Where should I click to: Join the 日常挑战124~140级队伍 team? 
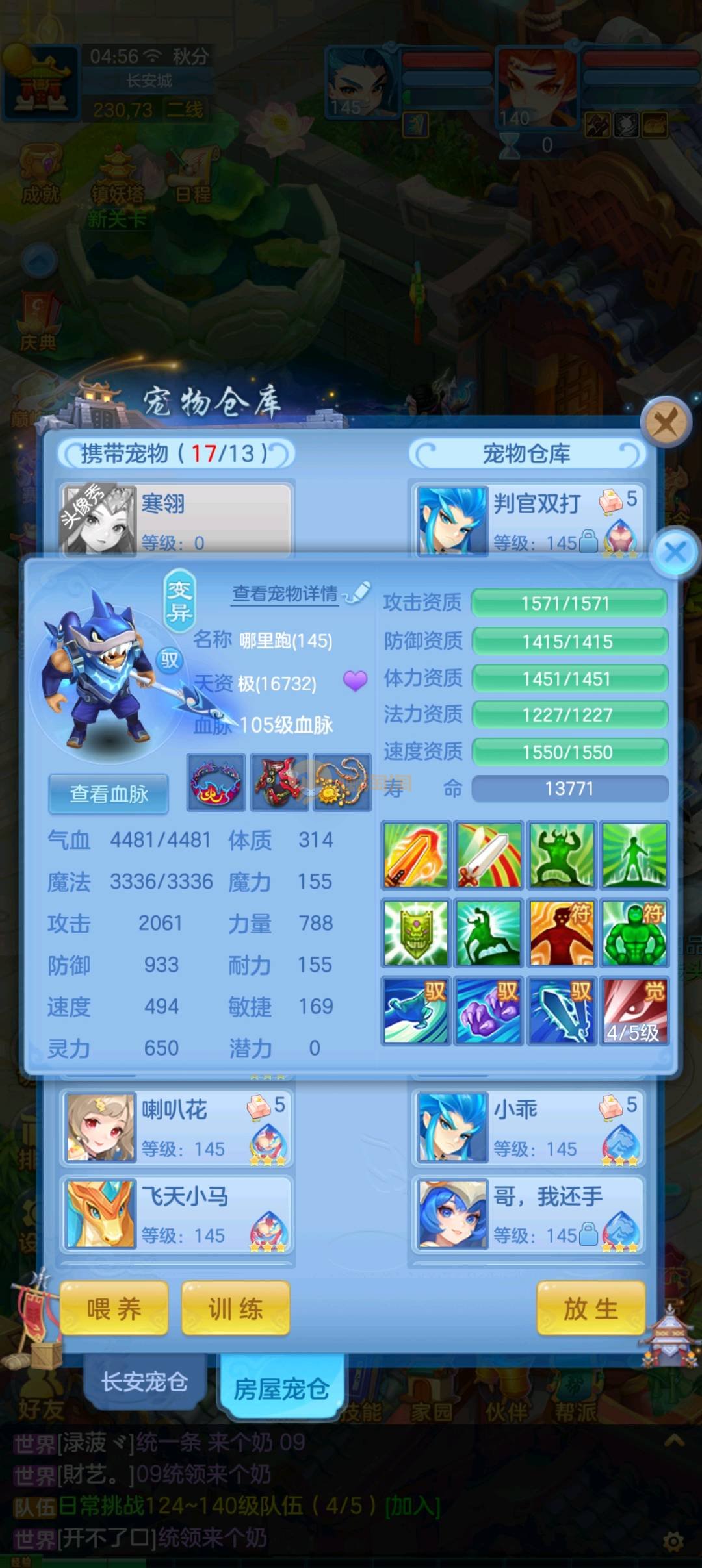[x=413, y=1506]
